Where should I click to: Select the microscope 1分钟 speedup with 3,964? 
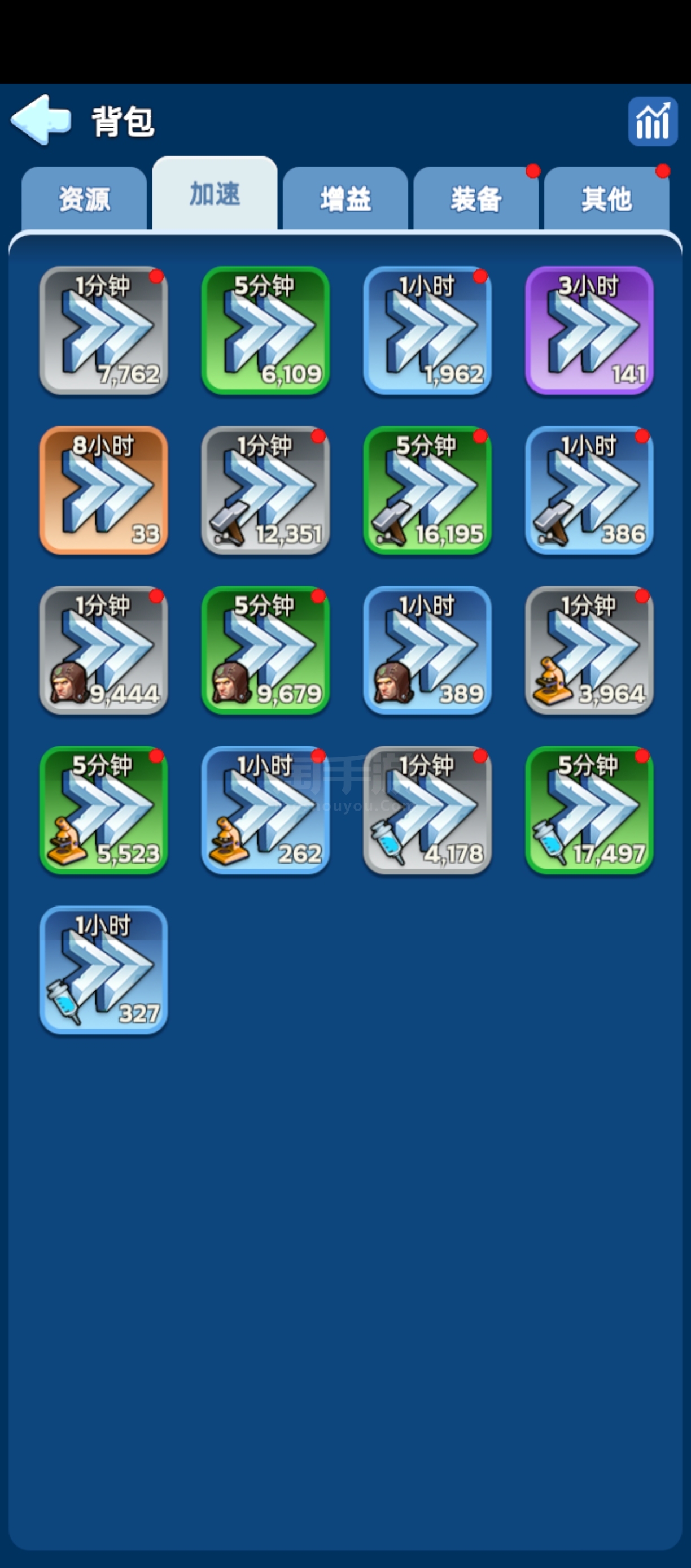589,651
